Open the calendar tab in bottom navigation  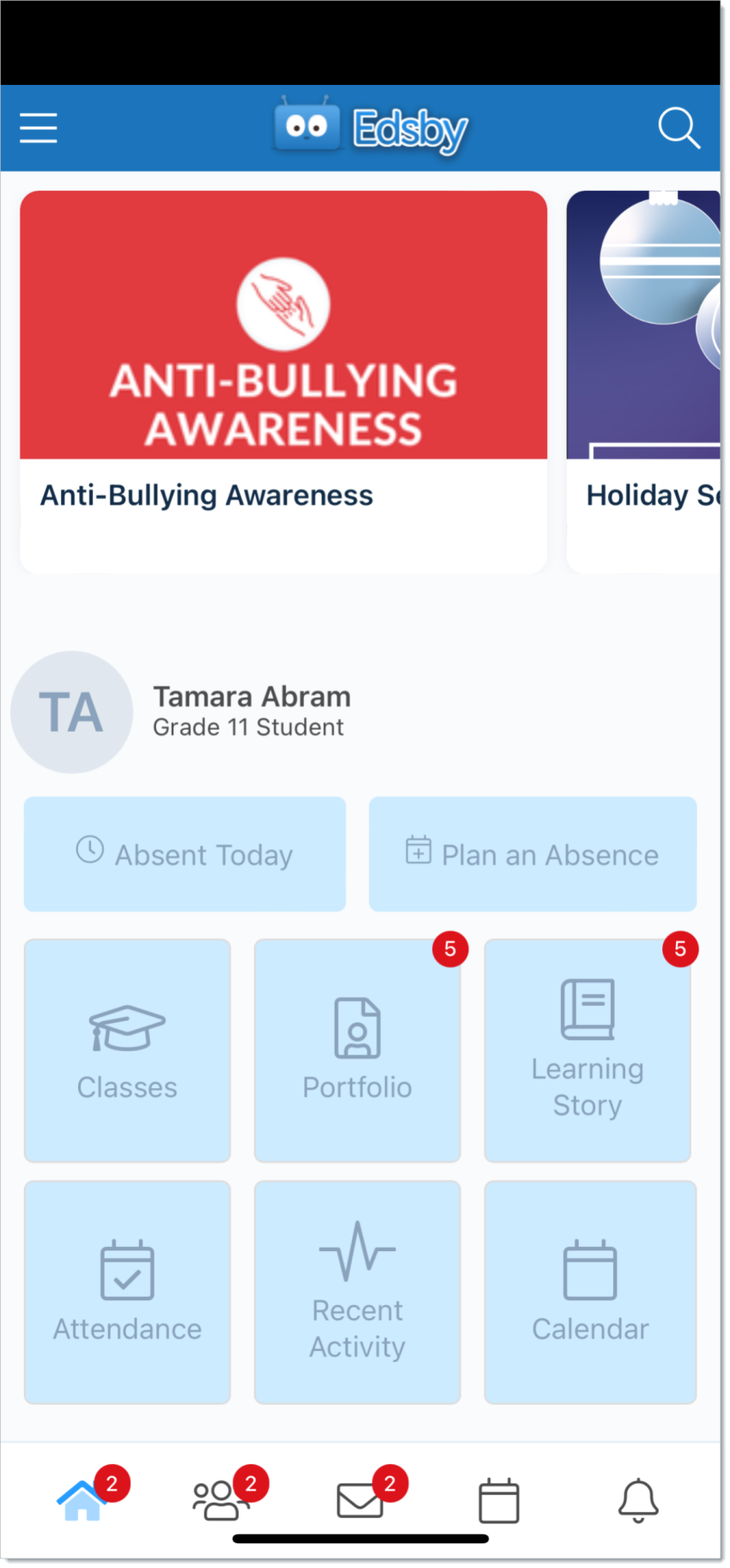tap(498, 1501)
